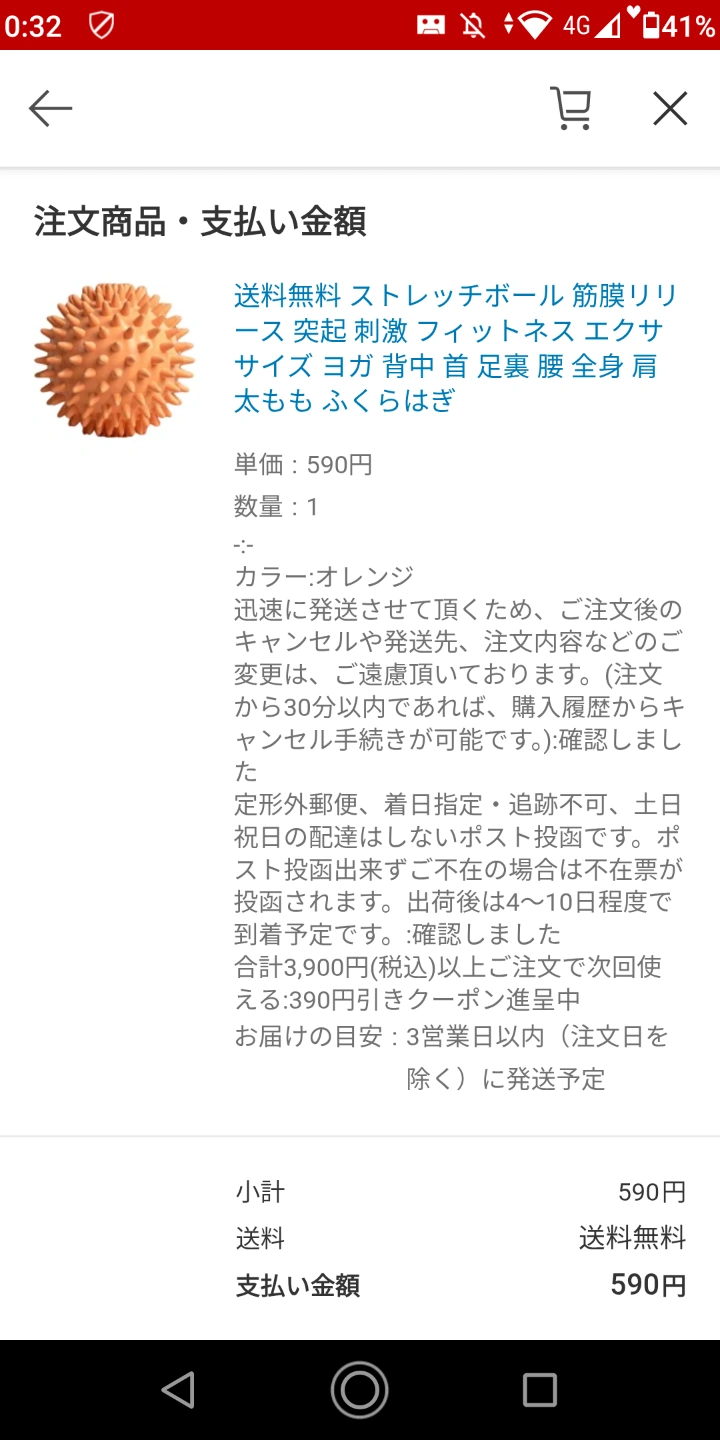Viewport: 720px width, 1440px height.
Task: Close this order details page
Action: pyautogui.click(x=670, y=108)
